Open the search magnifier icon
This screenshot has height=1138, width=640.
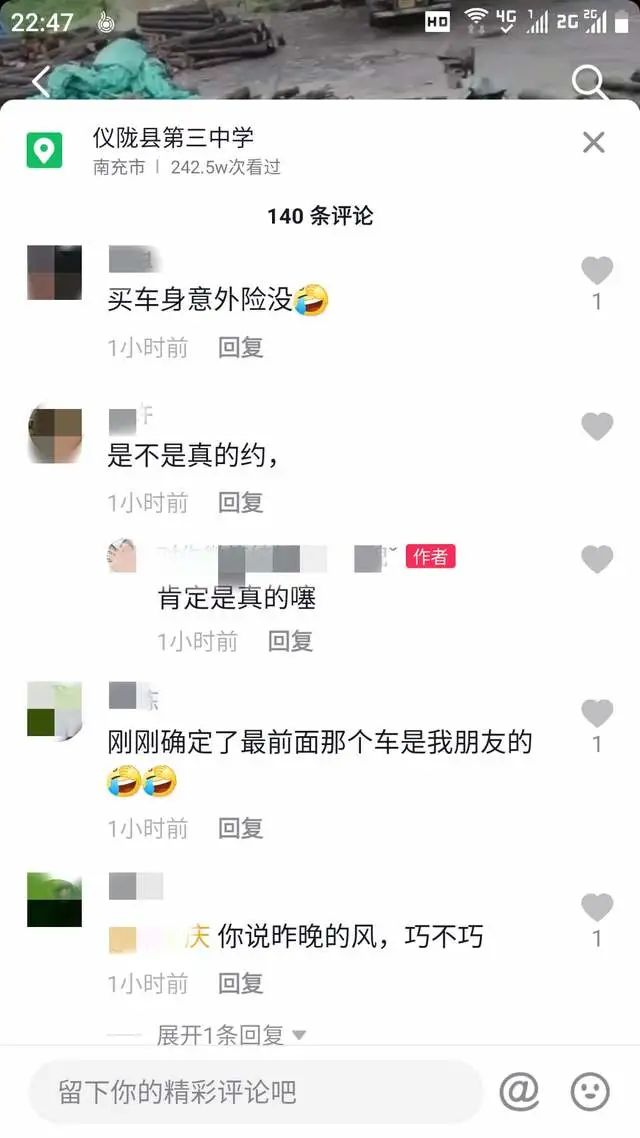click(x=588, y=81)
